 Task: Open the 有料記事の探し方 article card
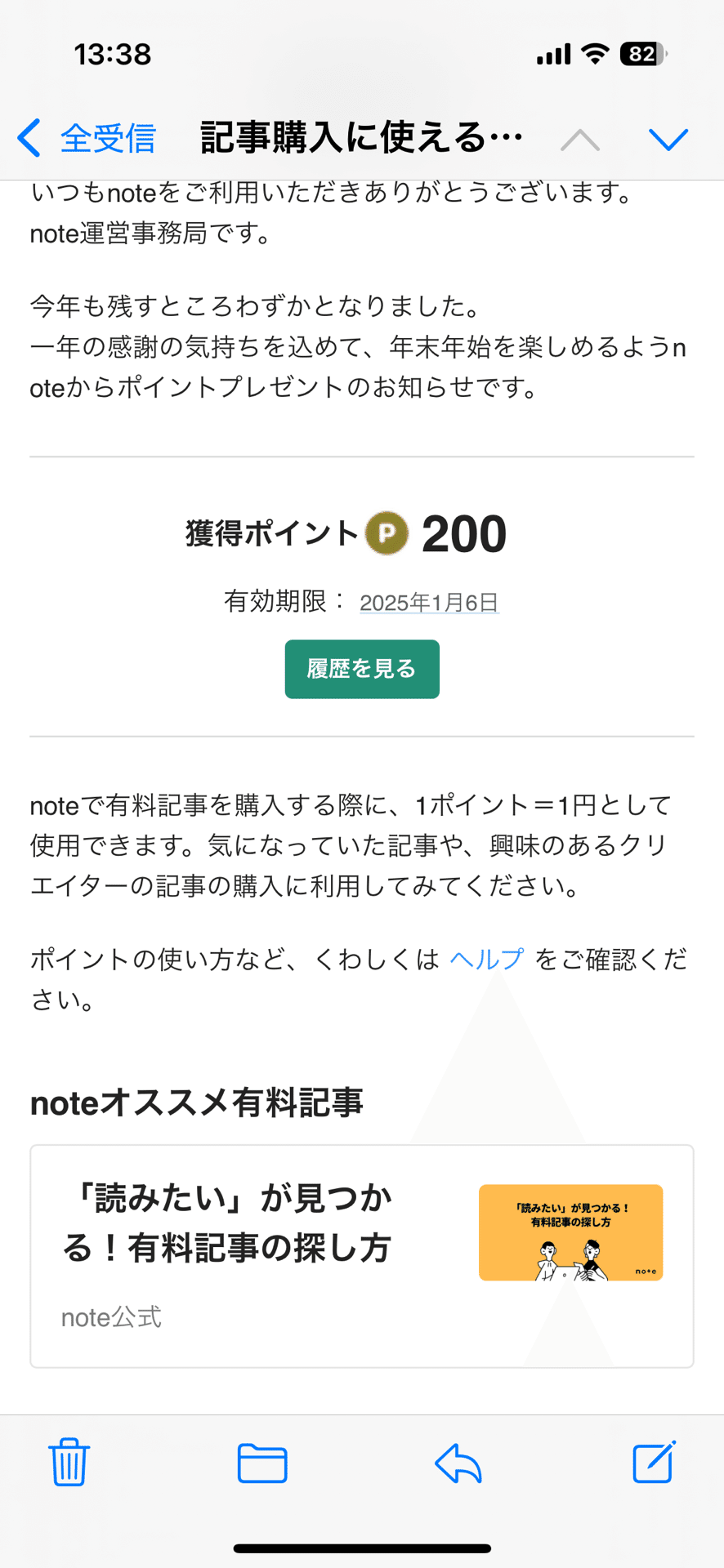(361, 1255)
